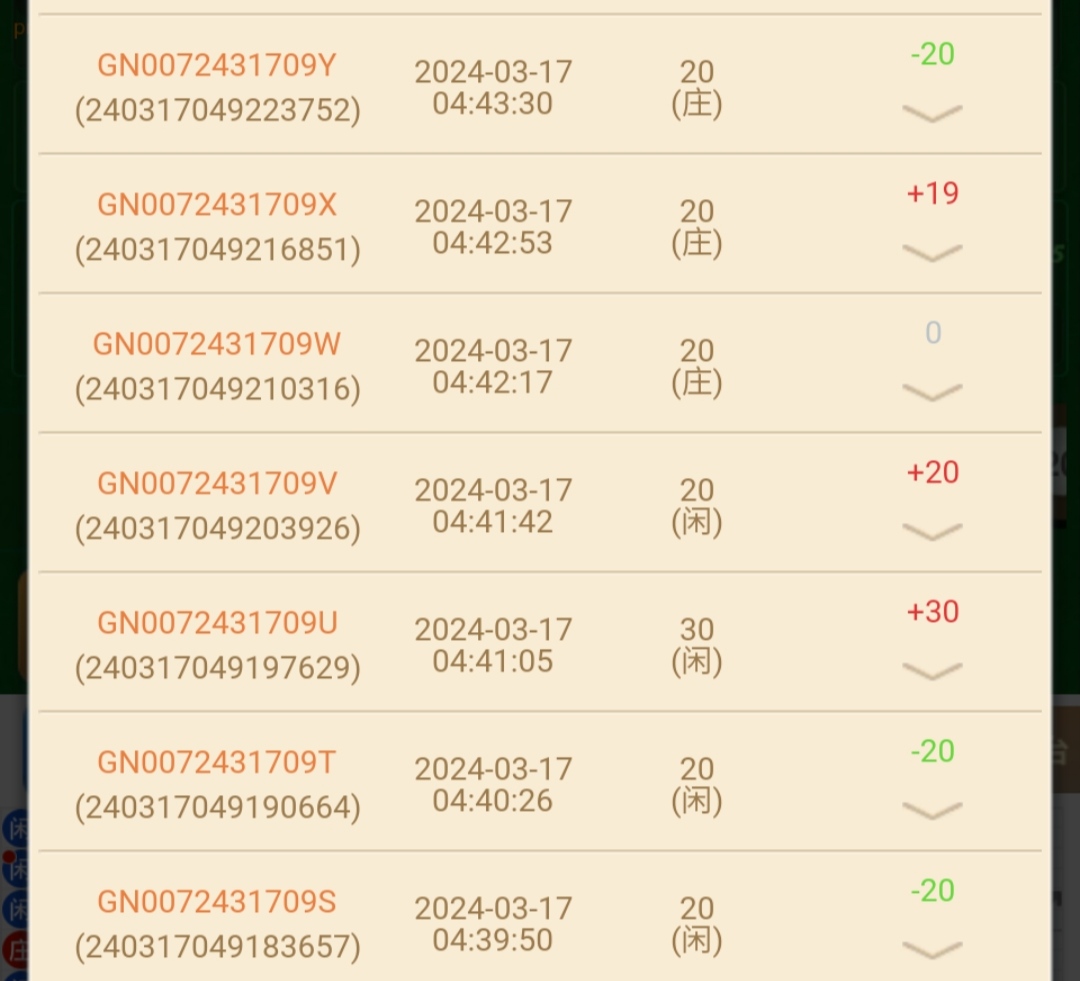
Task: Expand details for record GN0072431709W
Action: pyautogui.click(x=932, y=392)
